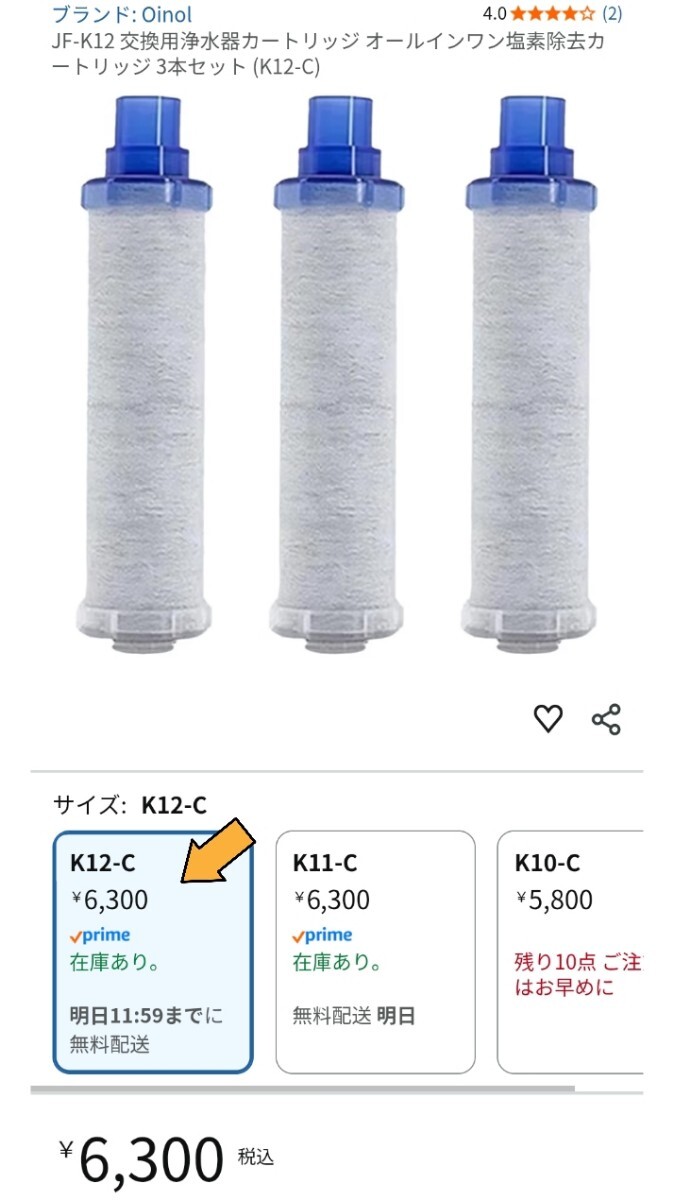673x1200 pixels.
Task: Share this product
Action: [606, 719]
